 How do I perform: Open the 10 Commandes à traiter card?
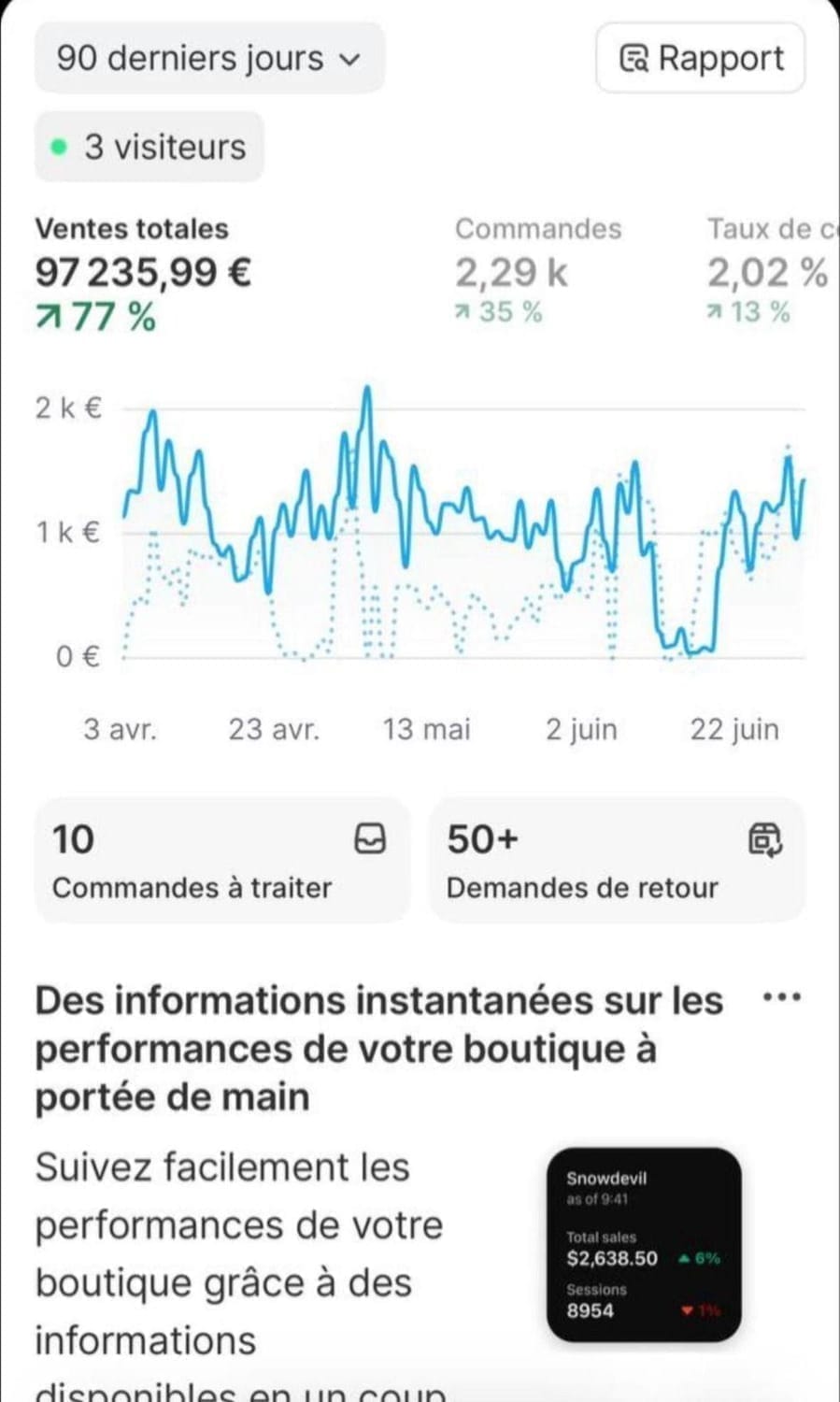222,861
